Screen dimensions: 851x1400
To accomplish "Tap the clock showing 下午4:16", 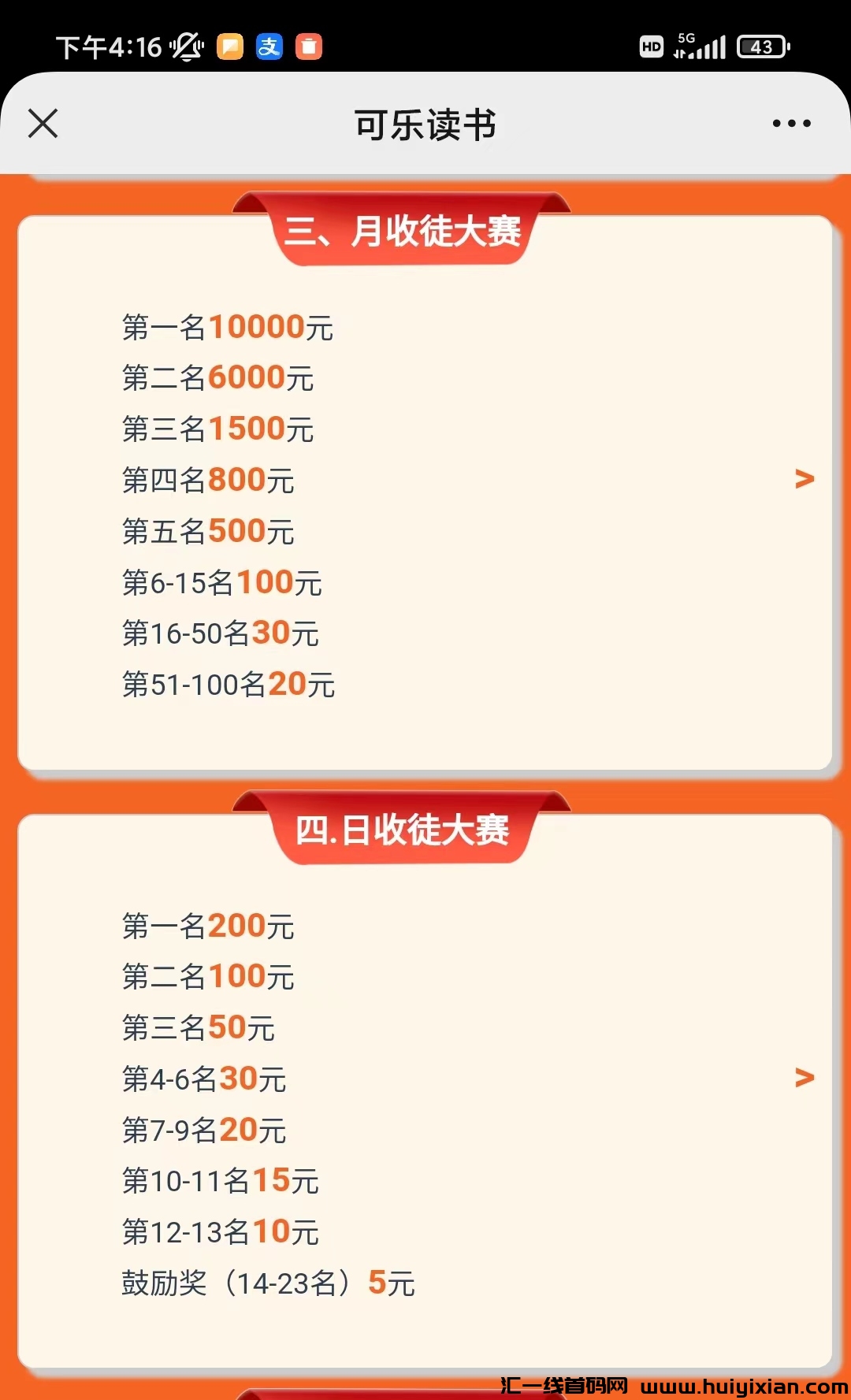I will point(107,47).
